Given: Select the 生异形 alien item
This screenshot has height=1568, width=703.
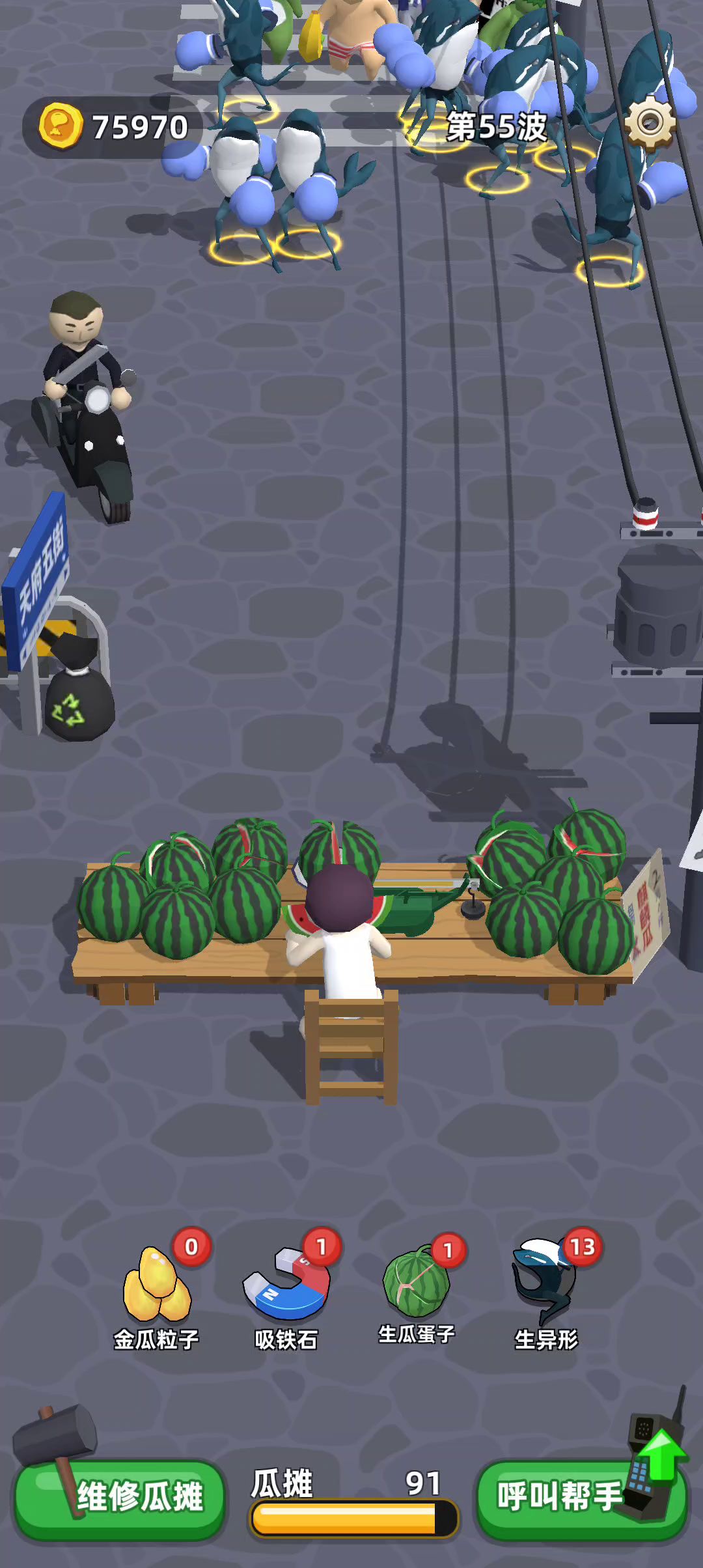Looking at the screenshot, I should (x=545, y=1286).
